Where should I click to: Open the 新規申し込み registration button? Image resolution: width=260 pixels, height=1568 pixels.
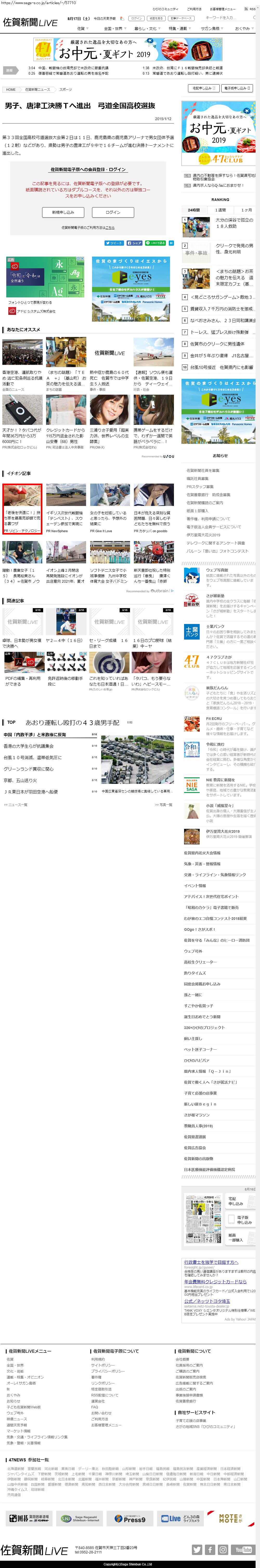point(63,212)
